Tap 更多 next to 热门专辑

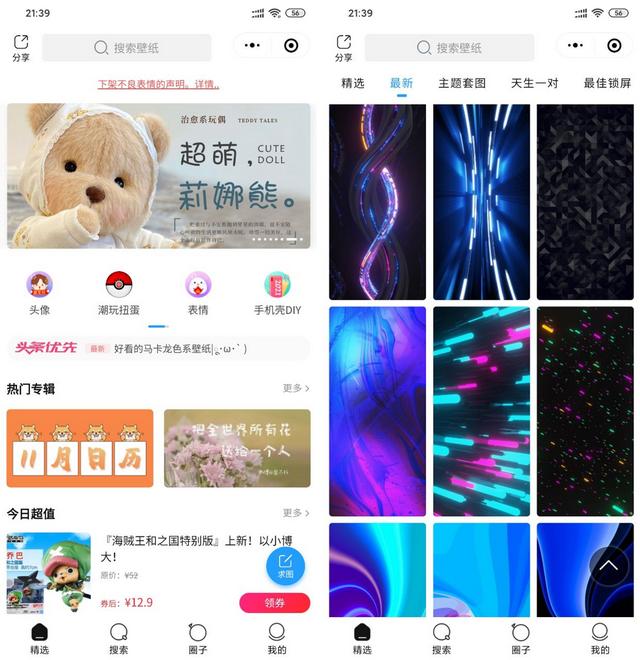point(295,388)
